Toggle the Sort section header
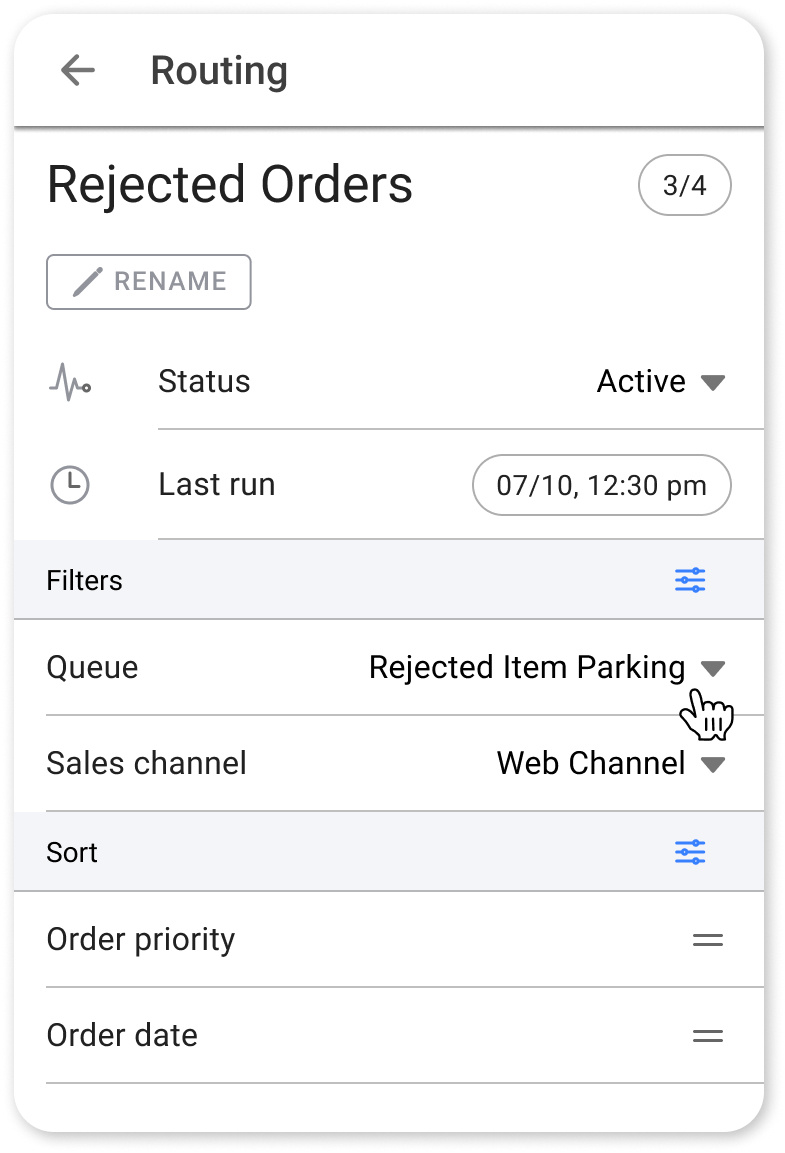The height and width of the screenshot is (1153, 785). [x=71, y=851]
